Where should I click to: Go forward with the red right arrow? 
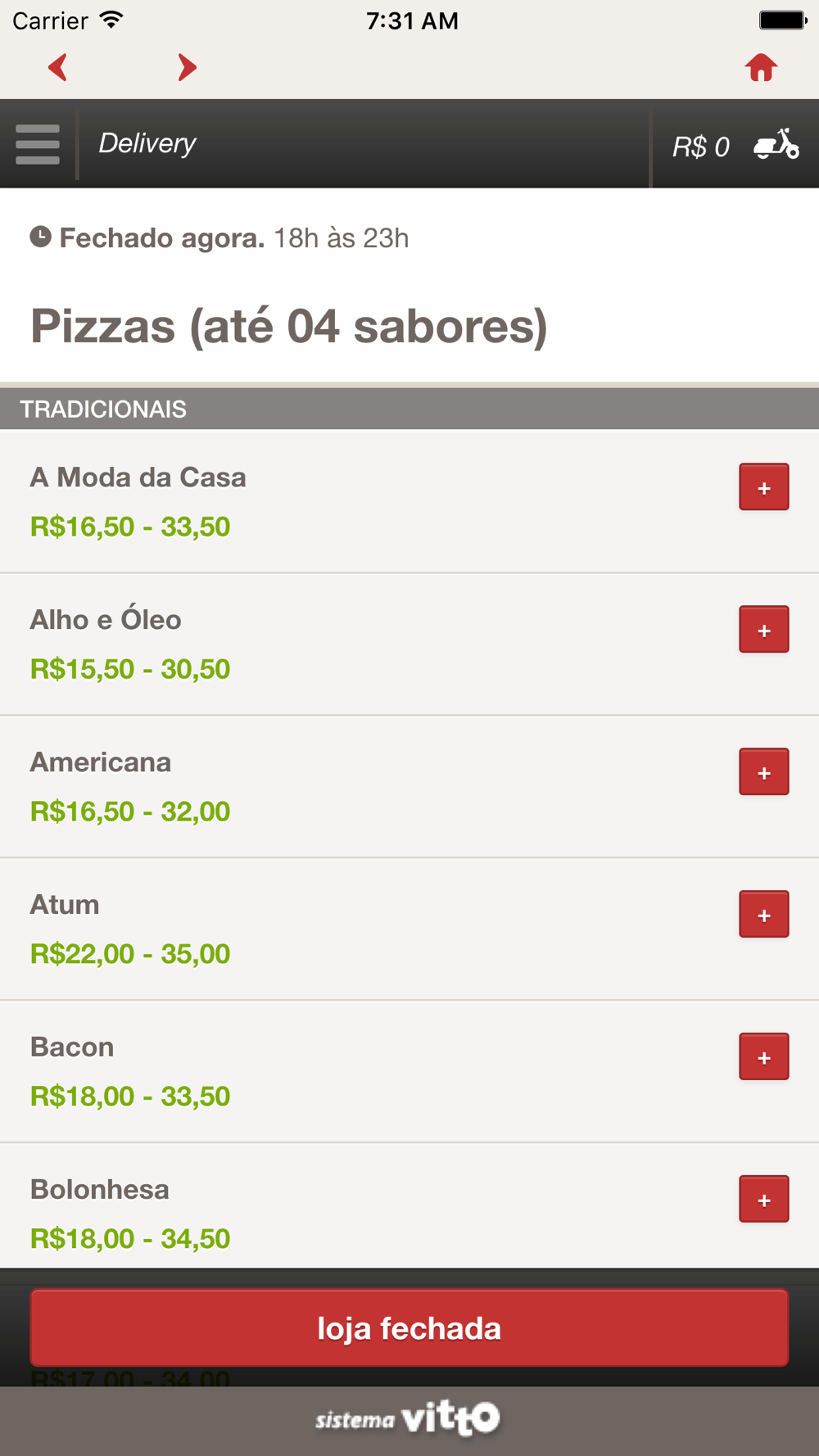[x=187, y=67]
